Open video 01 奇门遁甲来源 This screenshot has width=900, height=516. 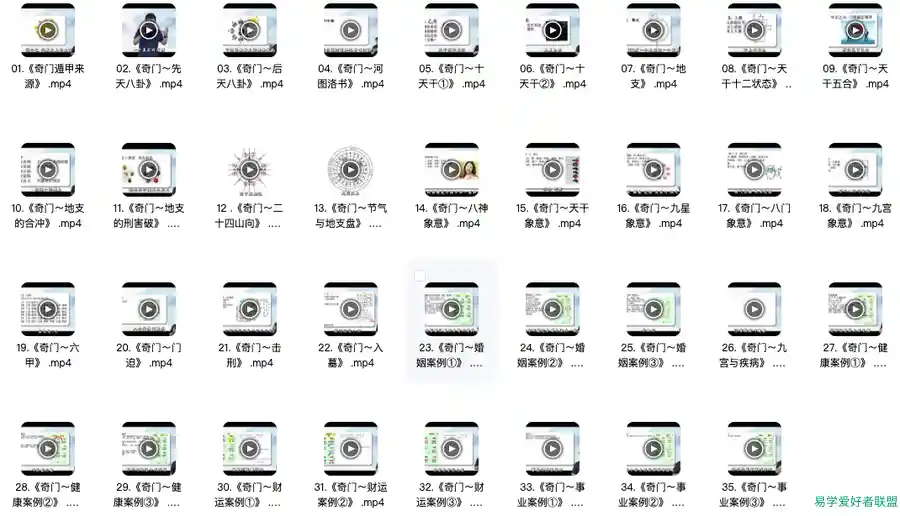point(48,30)
